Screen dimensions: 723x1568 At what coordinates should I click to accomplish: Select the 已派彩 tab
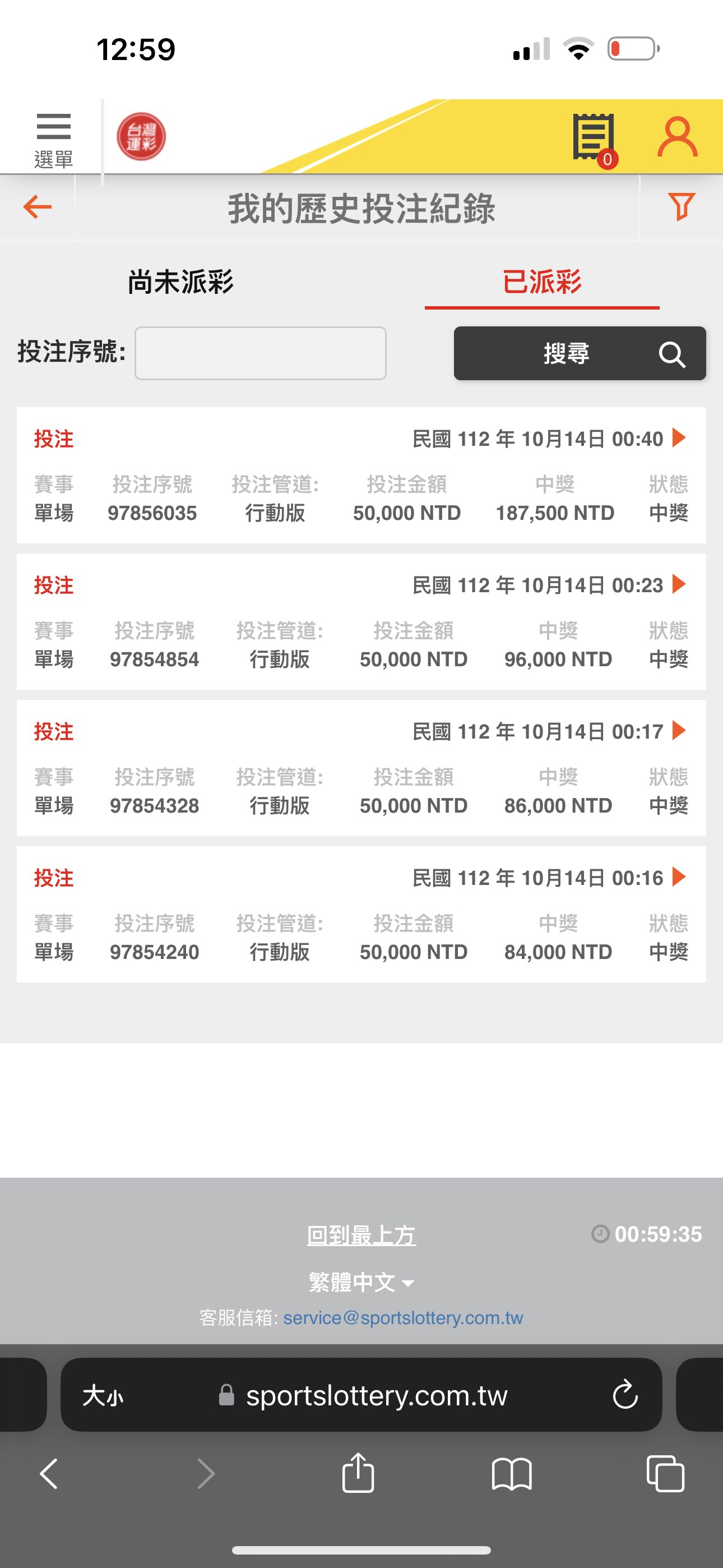click(x=541, y=283)
